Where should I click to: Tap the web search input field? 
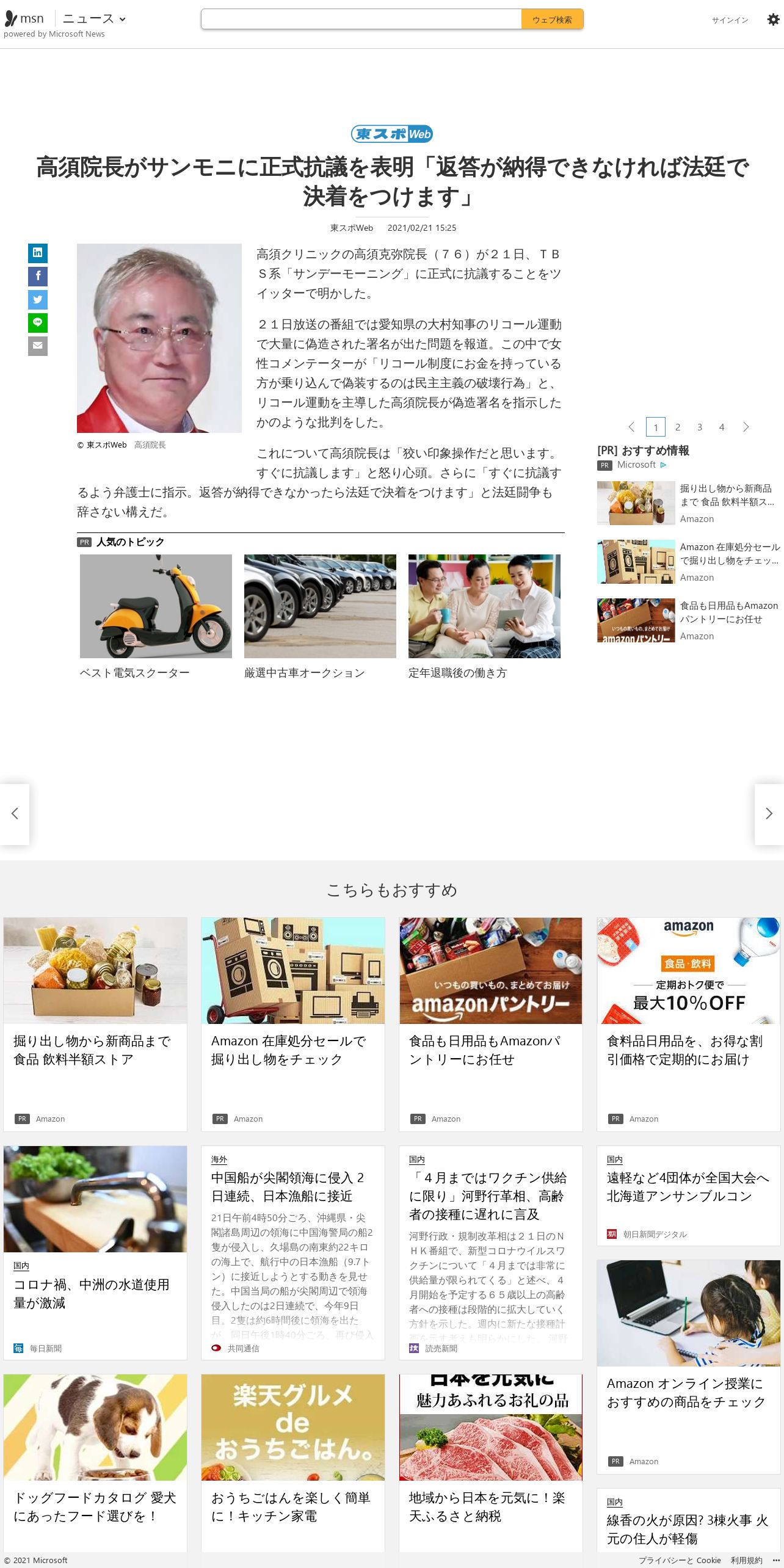click(361, 19)
